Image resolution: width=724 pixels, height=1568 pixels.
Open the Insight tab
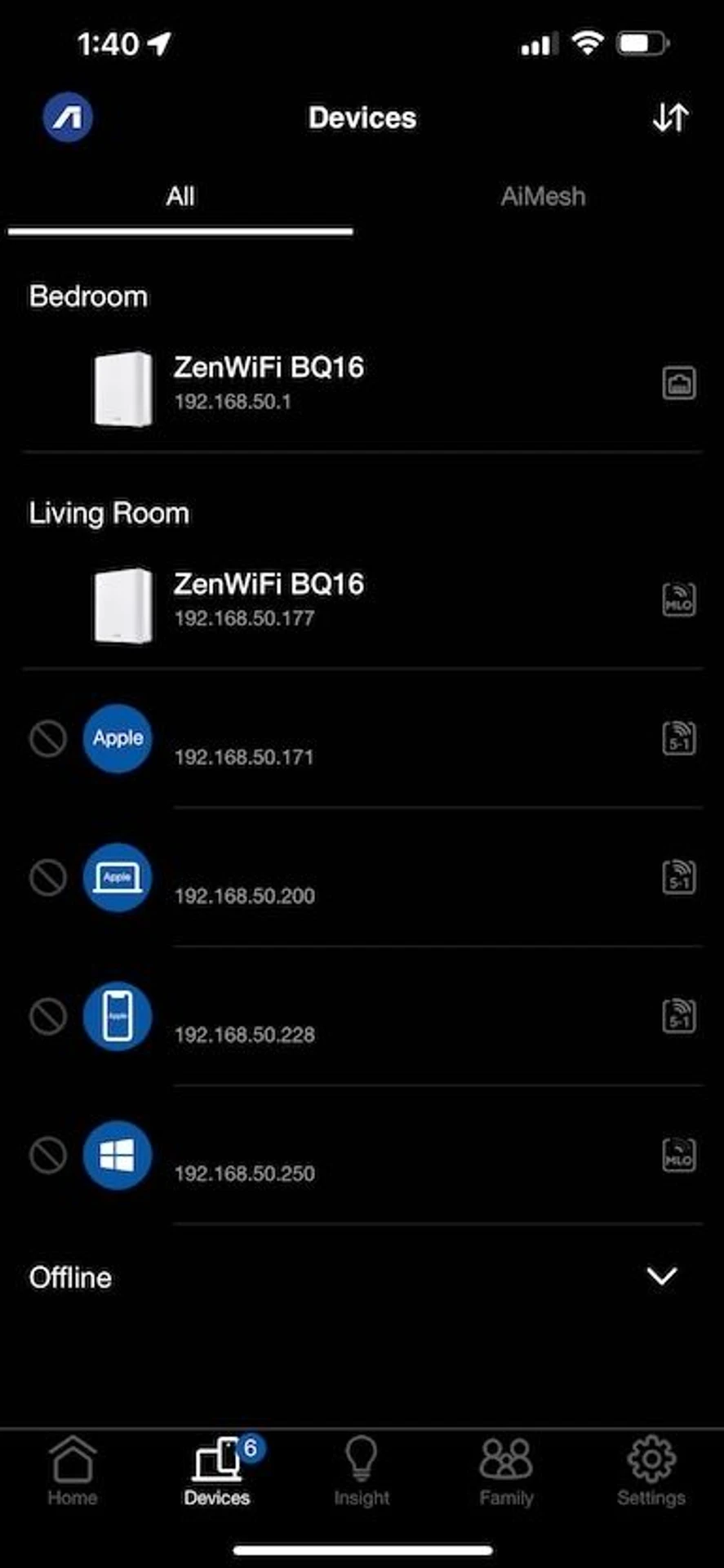tap(361, 1472)
